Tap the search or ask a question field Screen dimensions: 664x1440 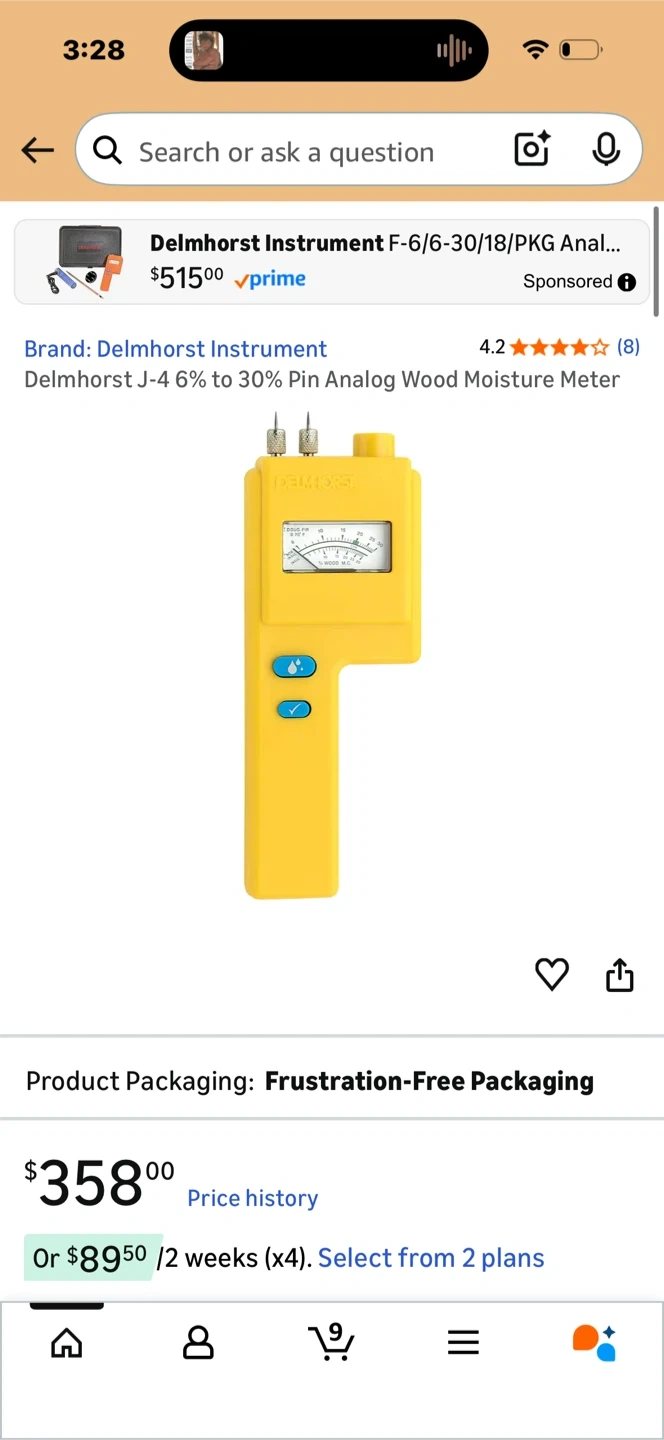(x=300, y=152)
